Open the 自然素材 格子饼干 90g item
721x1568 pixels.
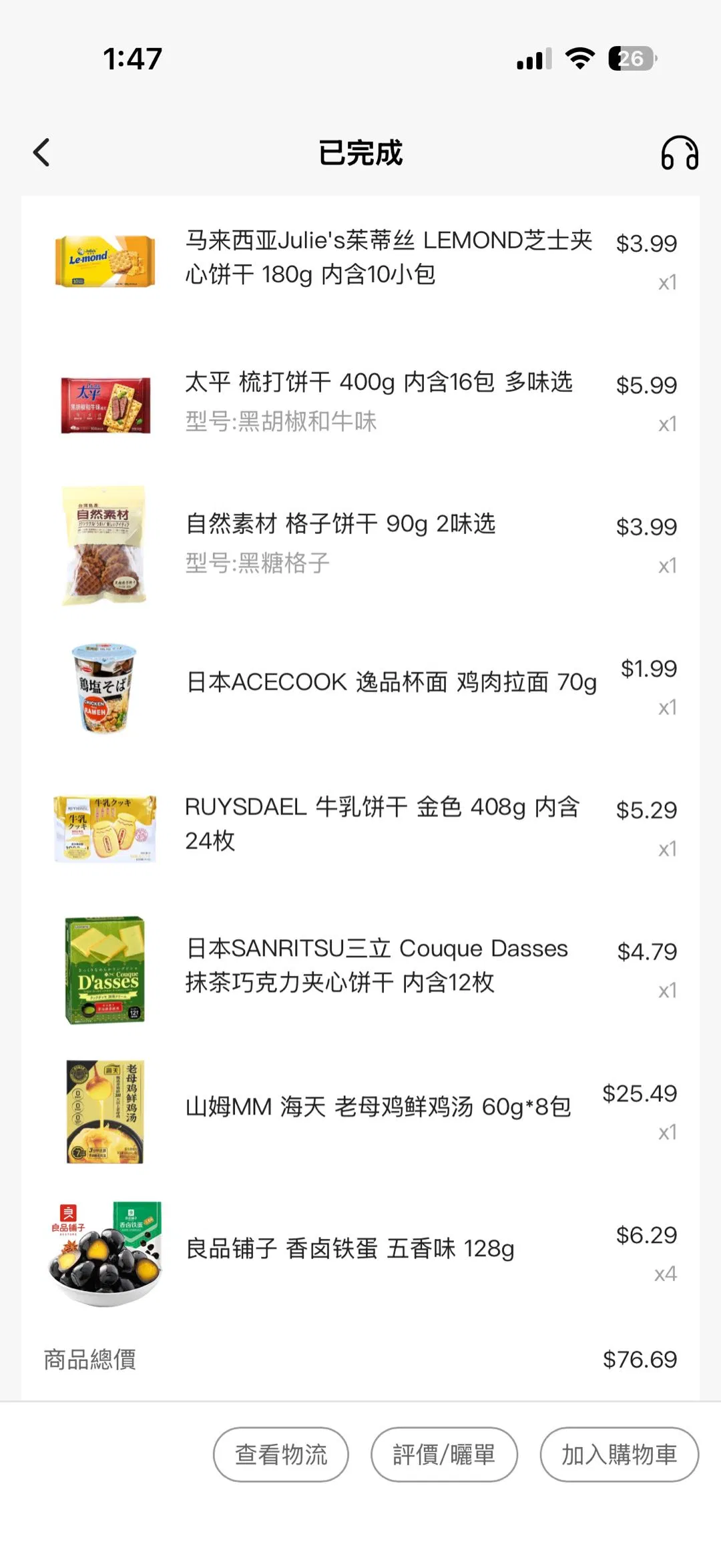(340, 525)
